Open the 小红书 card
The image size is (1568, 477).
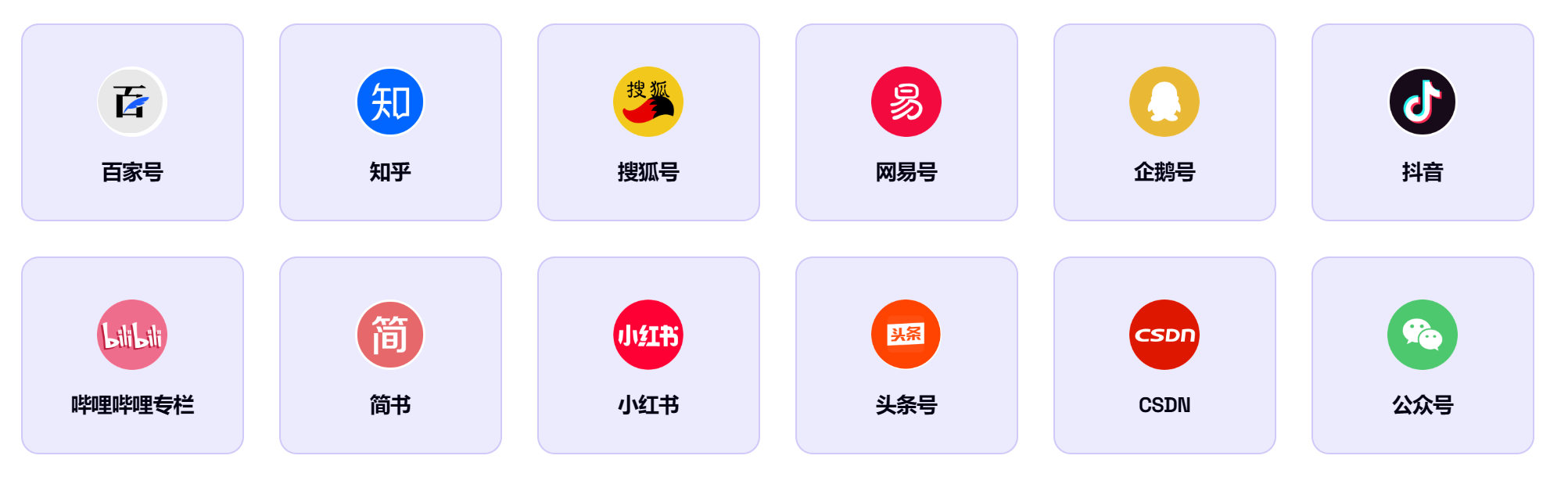(x=648, y=356)
